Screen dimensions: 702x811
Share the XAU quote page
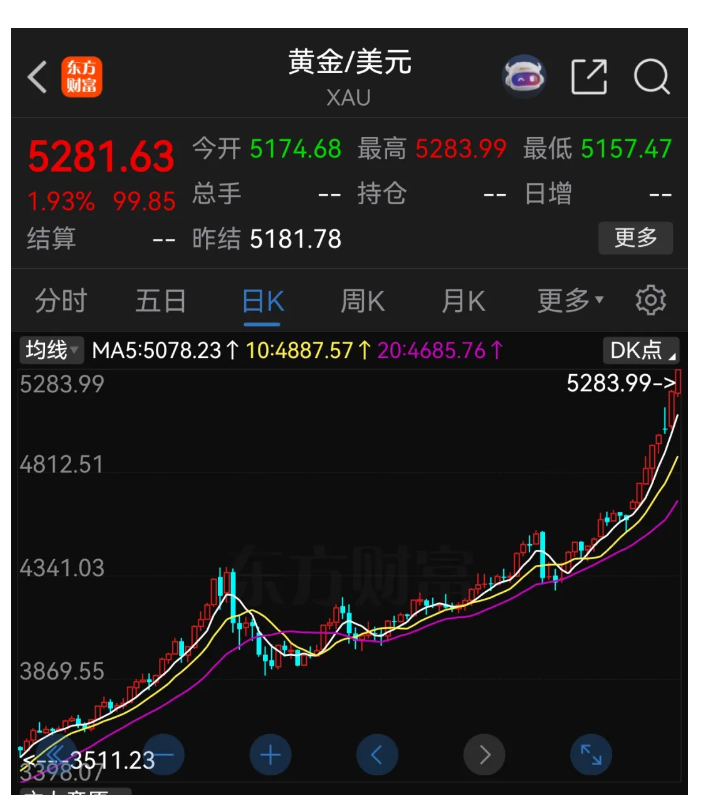[x=589, y=77]
